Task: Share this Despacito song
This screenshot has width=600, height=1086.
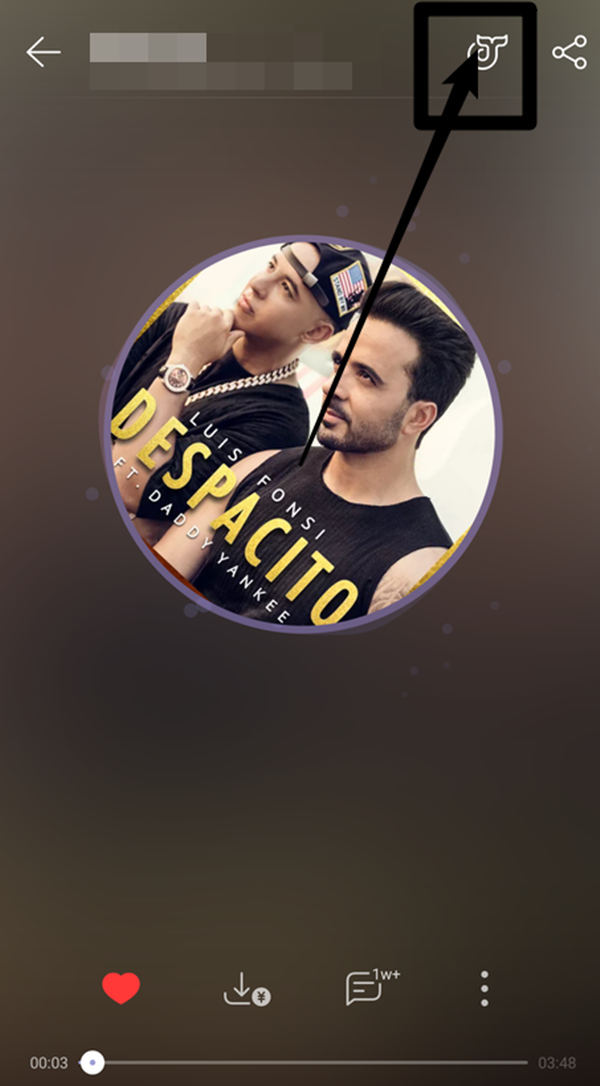Action: [569, 52]
